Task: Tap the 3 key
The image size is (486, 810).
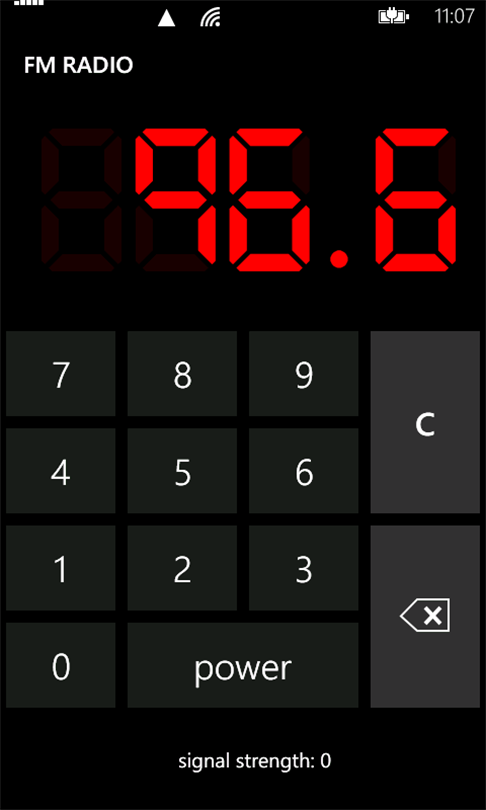Action: point(304,568)
